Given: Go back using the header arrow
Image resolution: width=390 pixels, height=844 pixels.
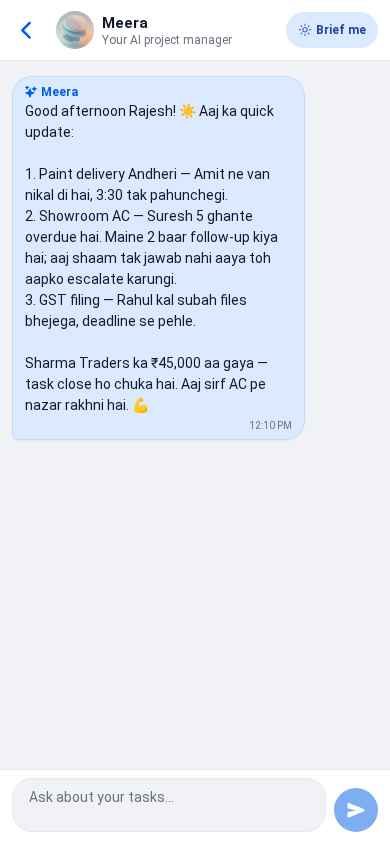Looking at the screenshot, I should tap(26, 30).
